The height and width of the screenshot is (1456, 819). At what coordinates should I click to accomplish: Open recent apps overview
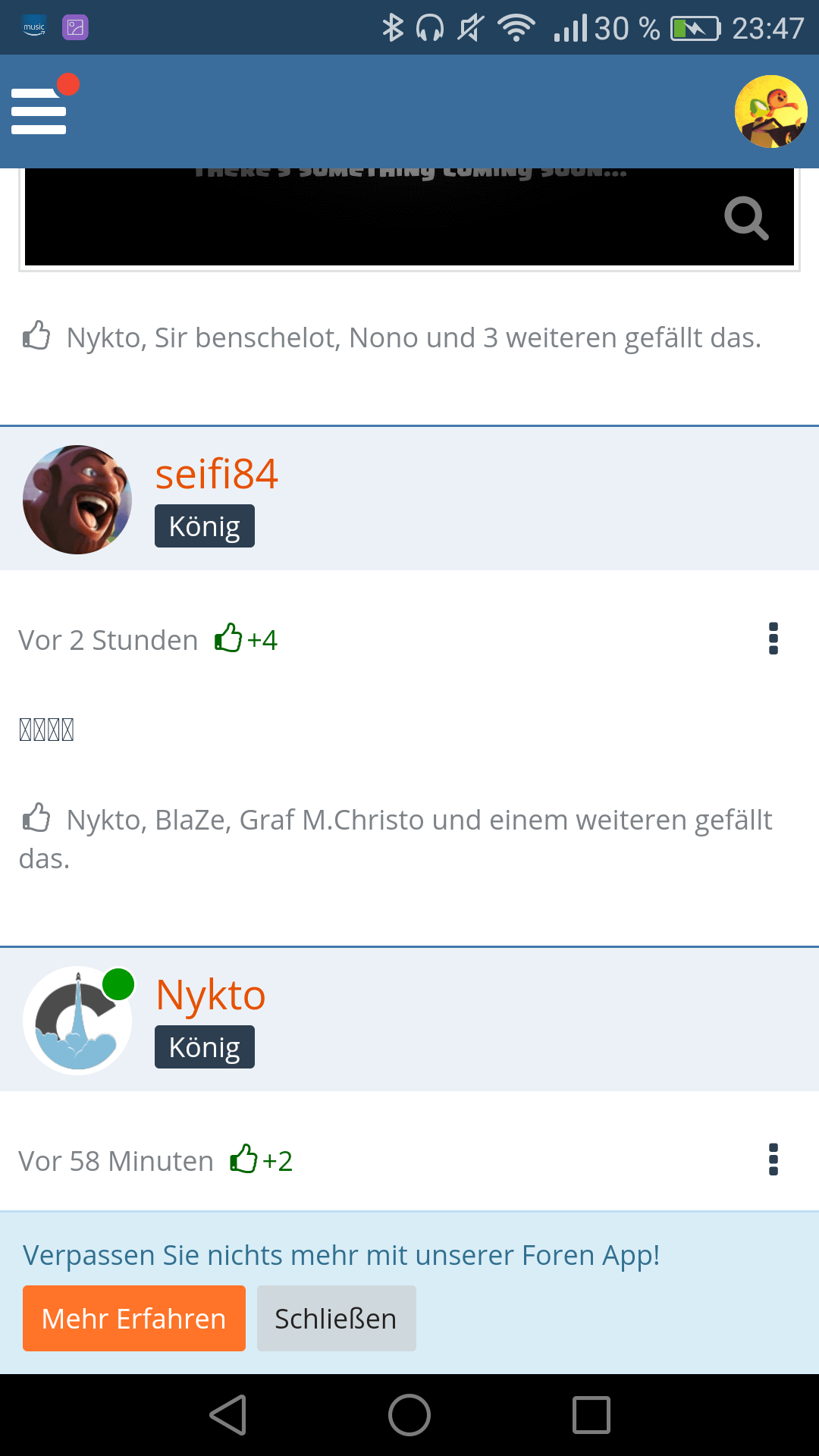(x=591, y=1415)
